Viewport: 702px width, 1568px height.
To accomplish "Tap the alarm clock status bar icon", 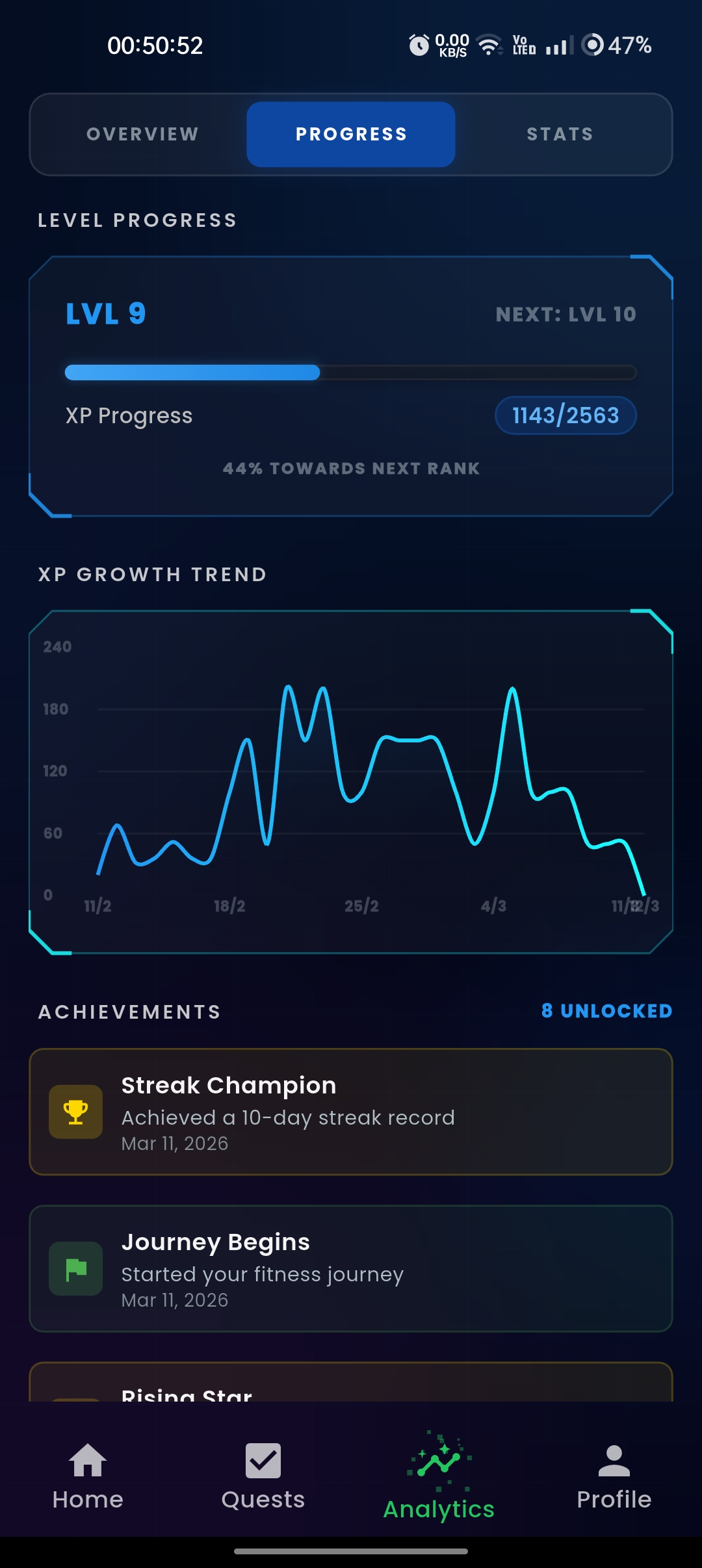I will (418, 45).
